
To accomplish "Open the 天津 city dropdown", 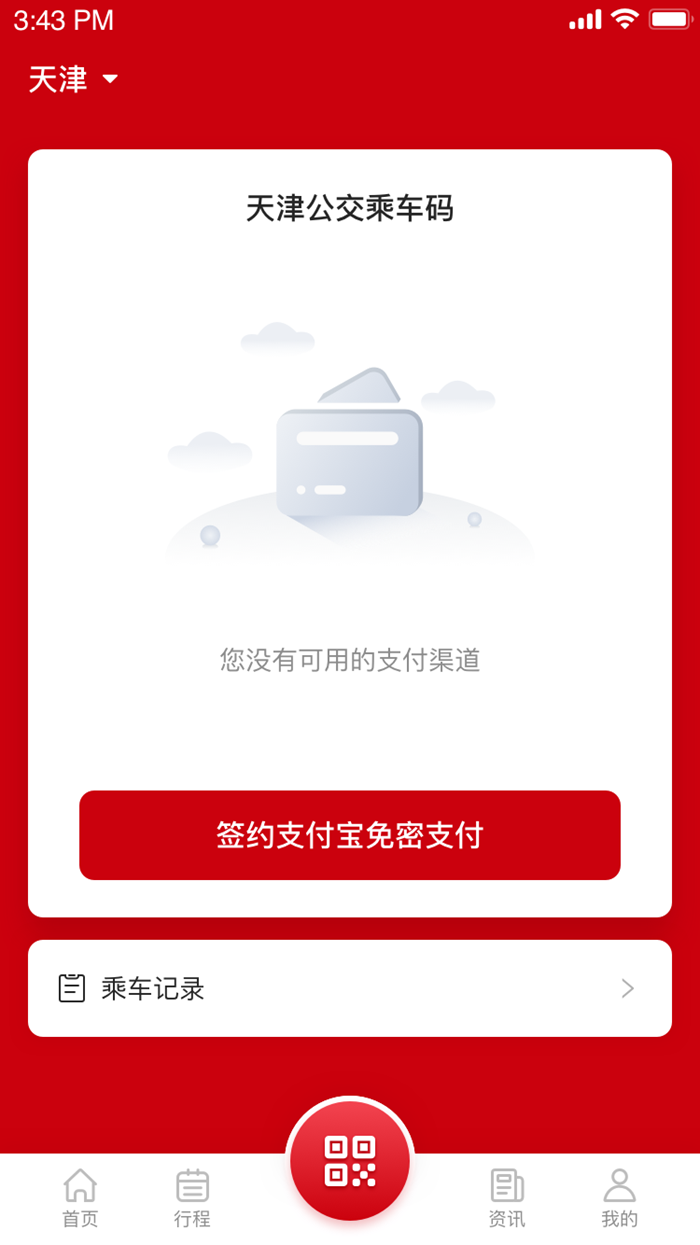I will point(73,80).
